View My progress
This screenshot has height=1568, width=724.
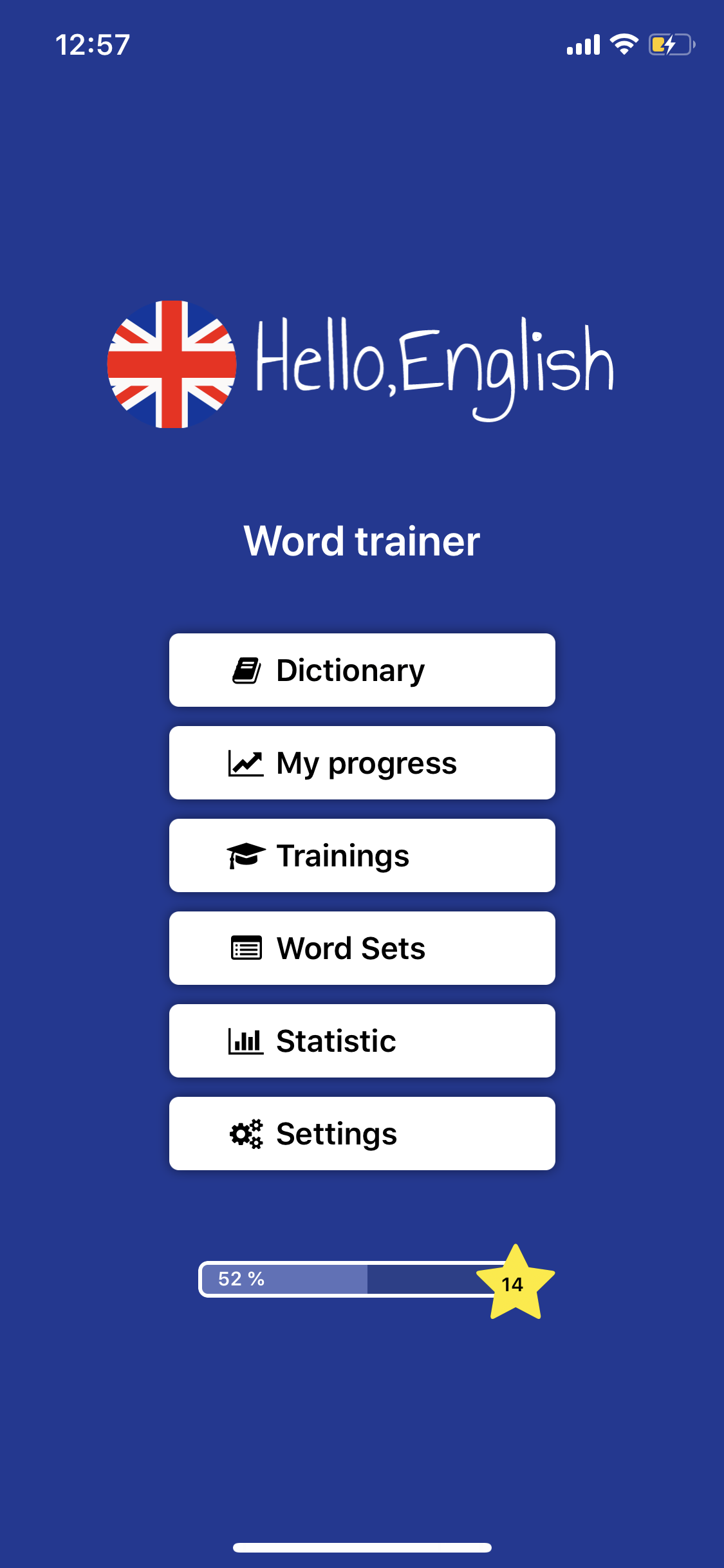[x=362, y=763]
